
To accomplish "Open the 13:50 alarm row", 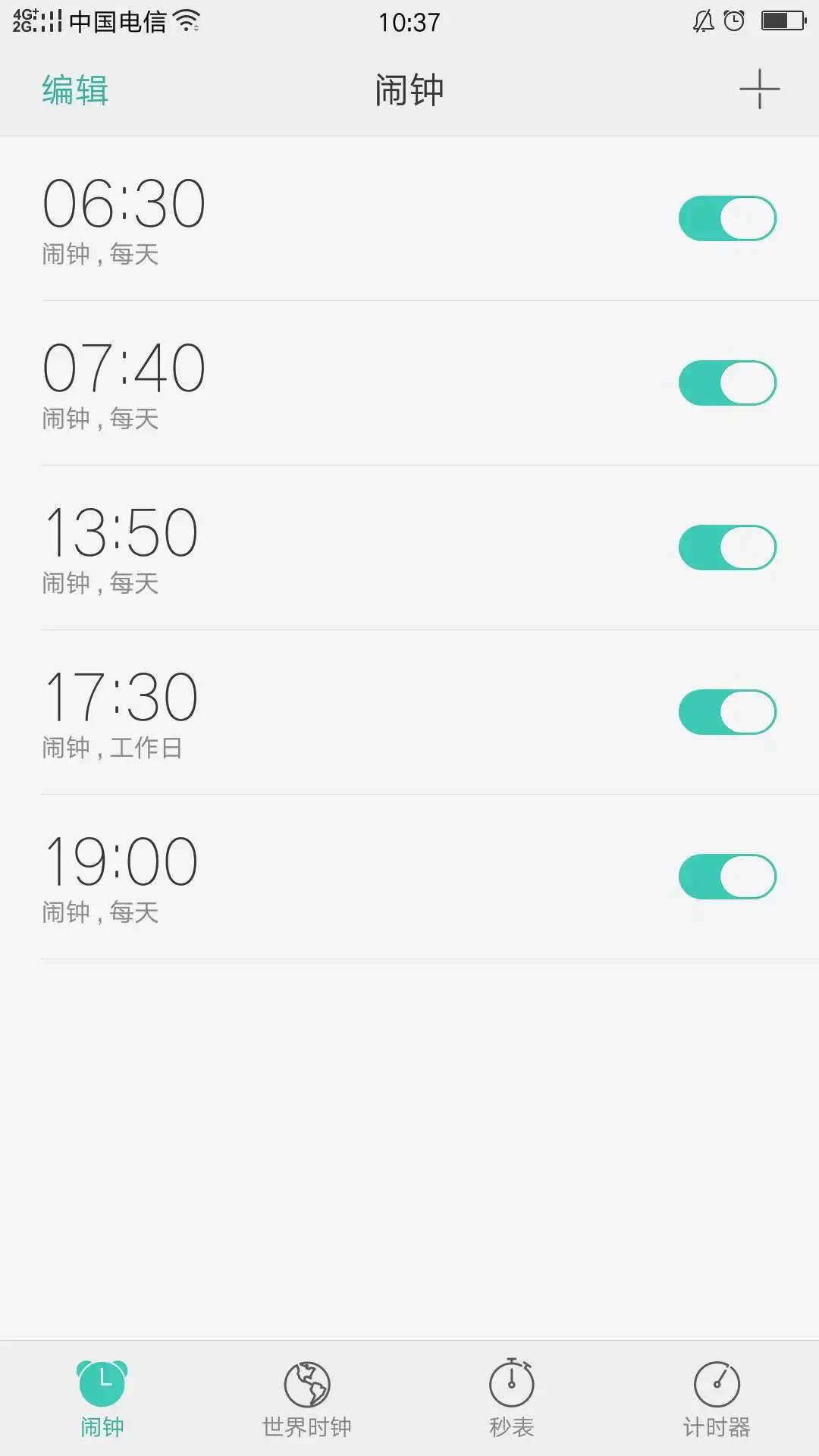I will tap(303, 548).
